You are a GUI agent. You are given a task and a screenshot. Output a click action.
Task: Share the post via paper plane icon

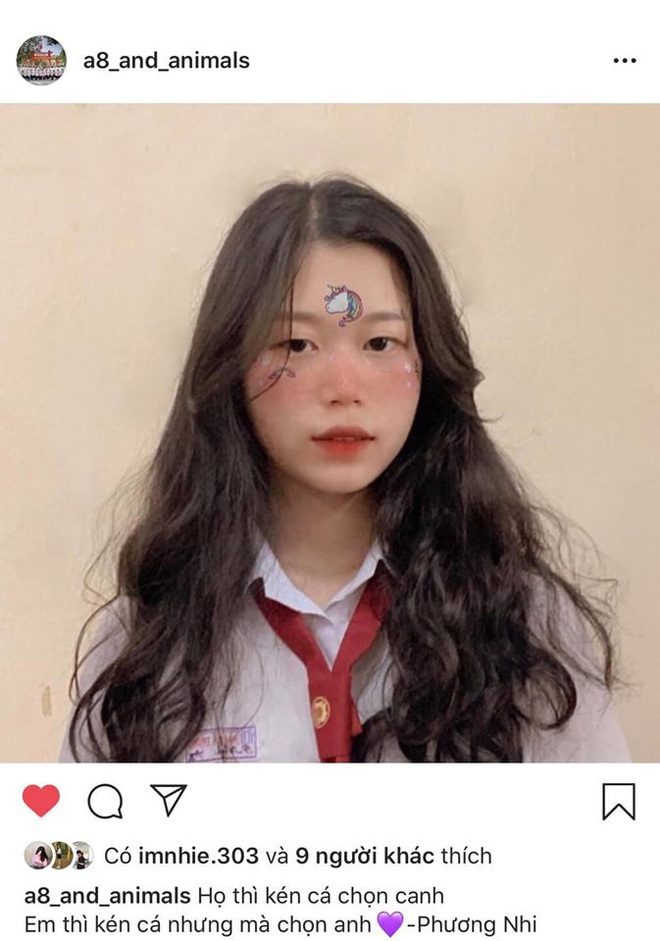pos(167,800)
